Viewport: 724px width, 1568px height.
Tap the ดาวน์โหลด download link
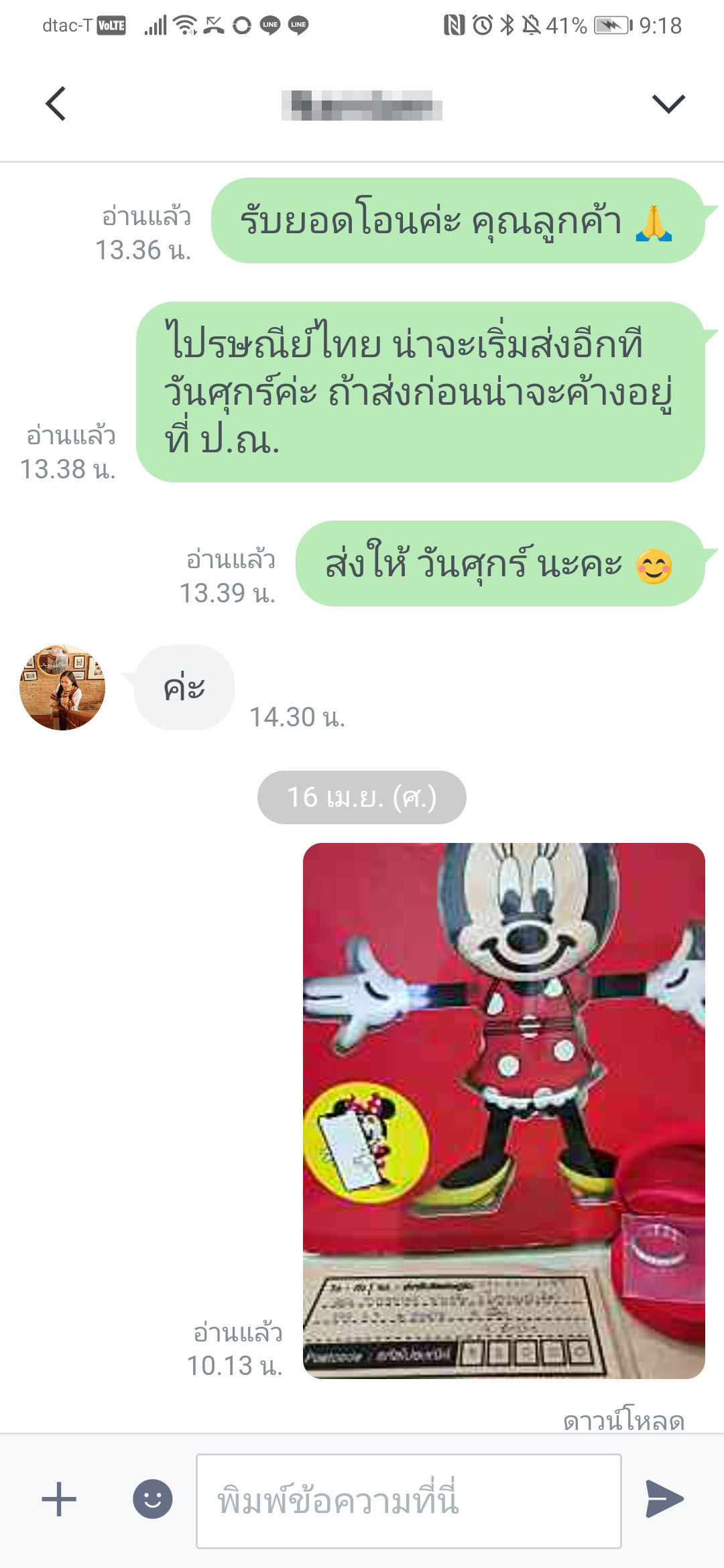[623, 1420]
